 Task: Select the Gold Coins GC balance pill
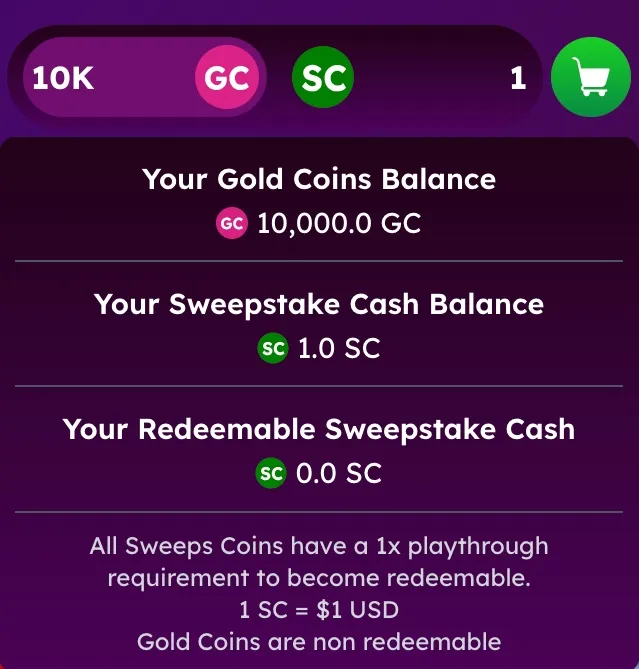pyautogui.click(x=144, y=78)
